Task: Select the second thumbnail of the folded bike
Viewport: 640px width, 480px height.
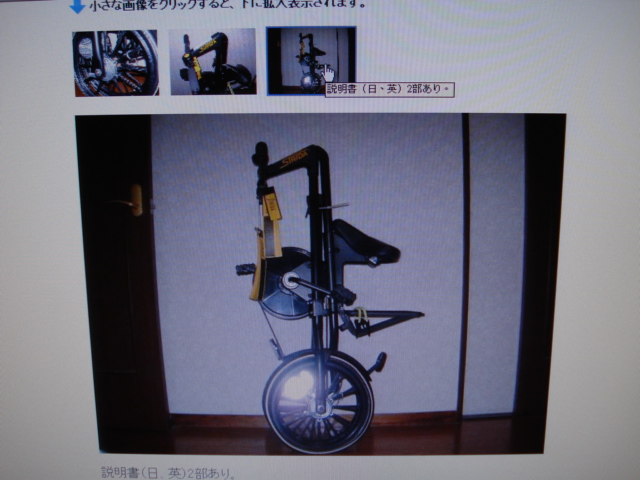Action: pos(212,63)
